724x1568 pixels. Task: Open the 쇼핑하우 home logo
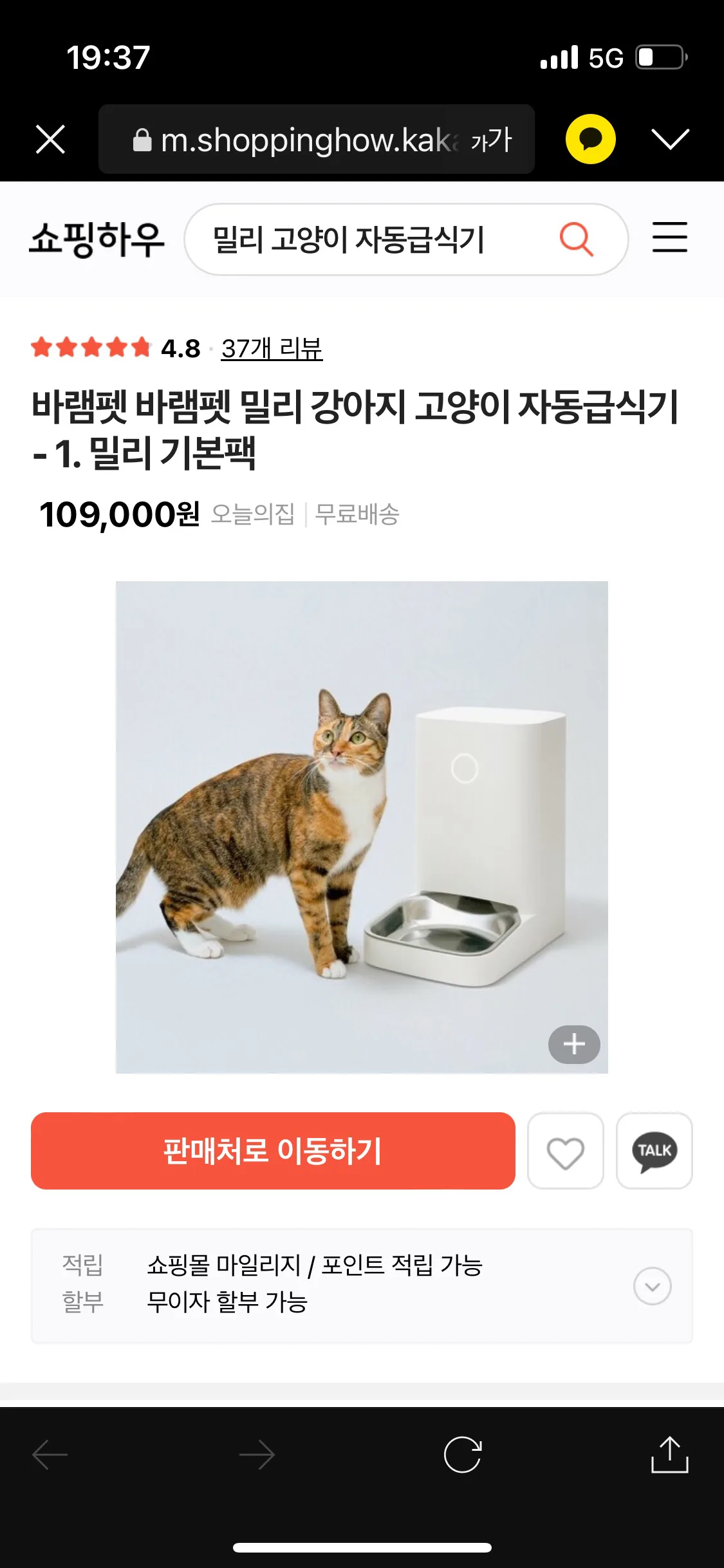(x=98, y=240)
